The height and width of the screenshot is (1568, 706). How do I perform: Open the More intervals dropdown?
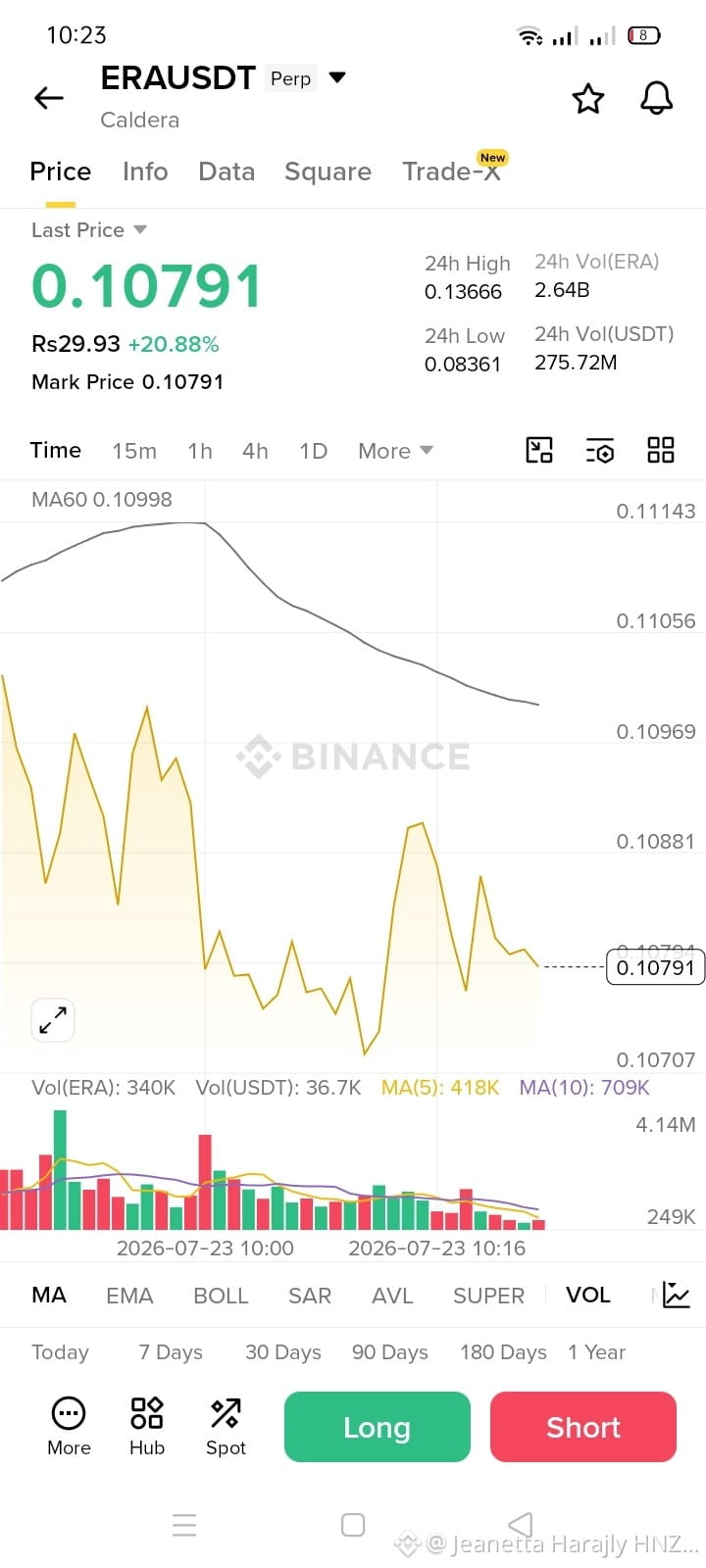click(395, 451)
